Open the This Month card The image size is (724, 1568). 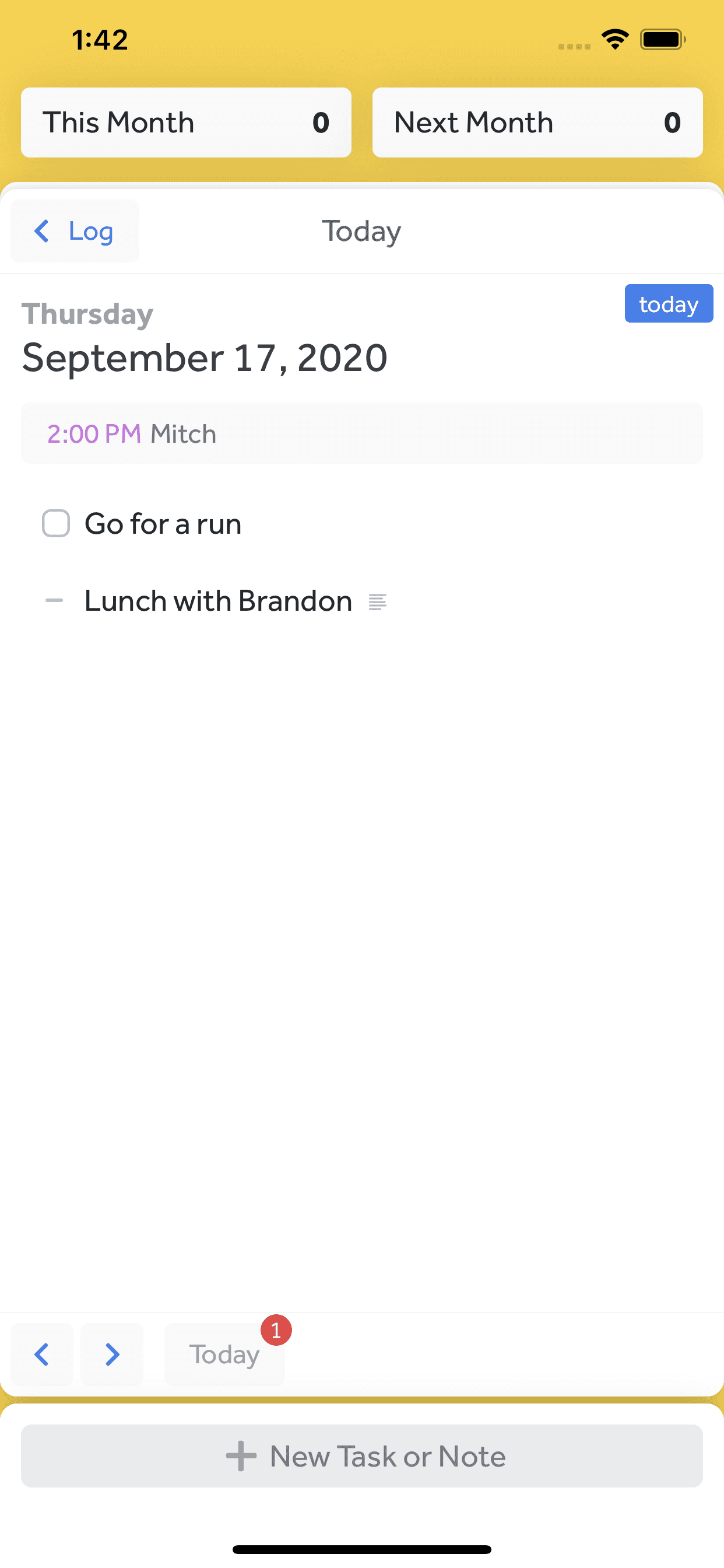click(x=186, y=123)
